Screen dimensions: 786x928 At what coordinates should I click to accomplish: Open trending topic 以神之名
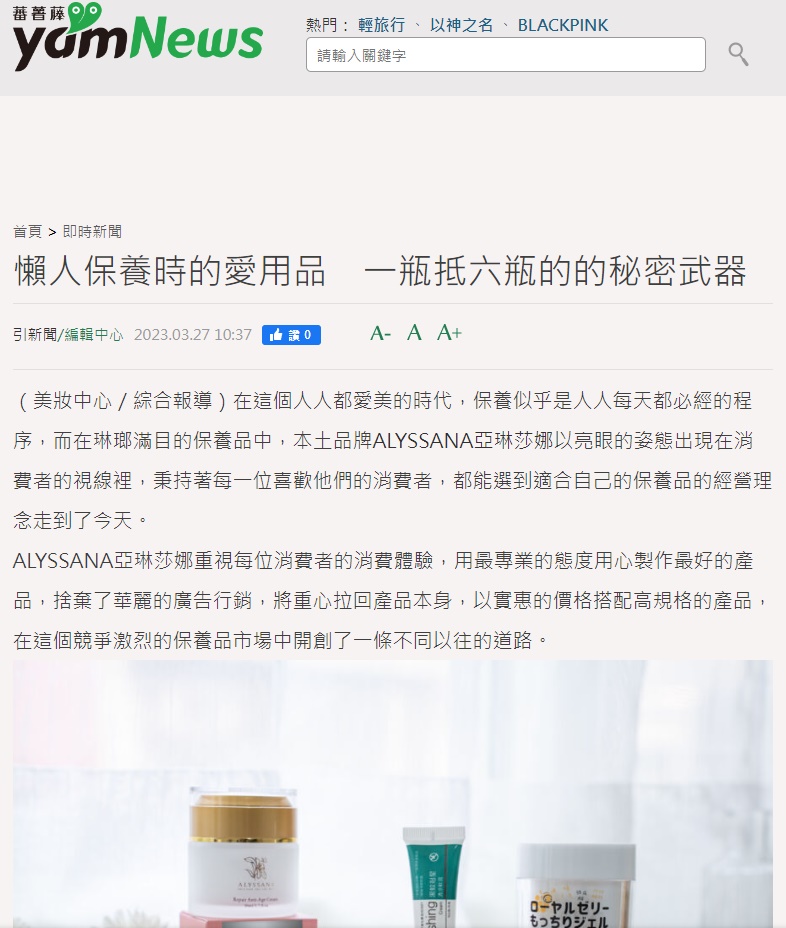(461, 25)
